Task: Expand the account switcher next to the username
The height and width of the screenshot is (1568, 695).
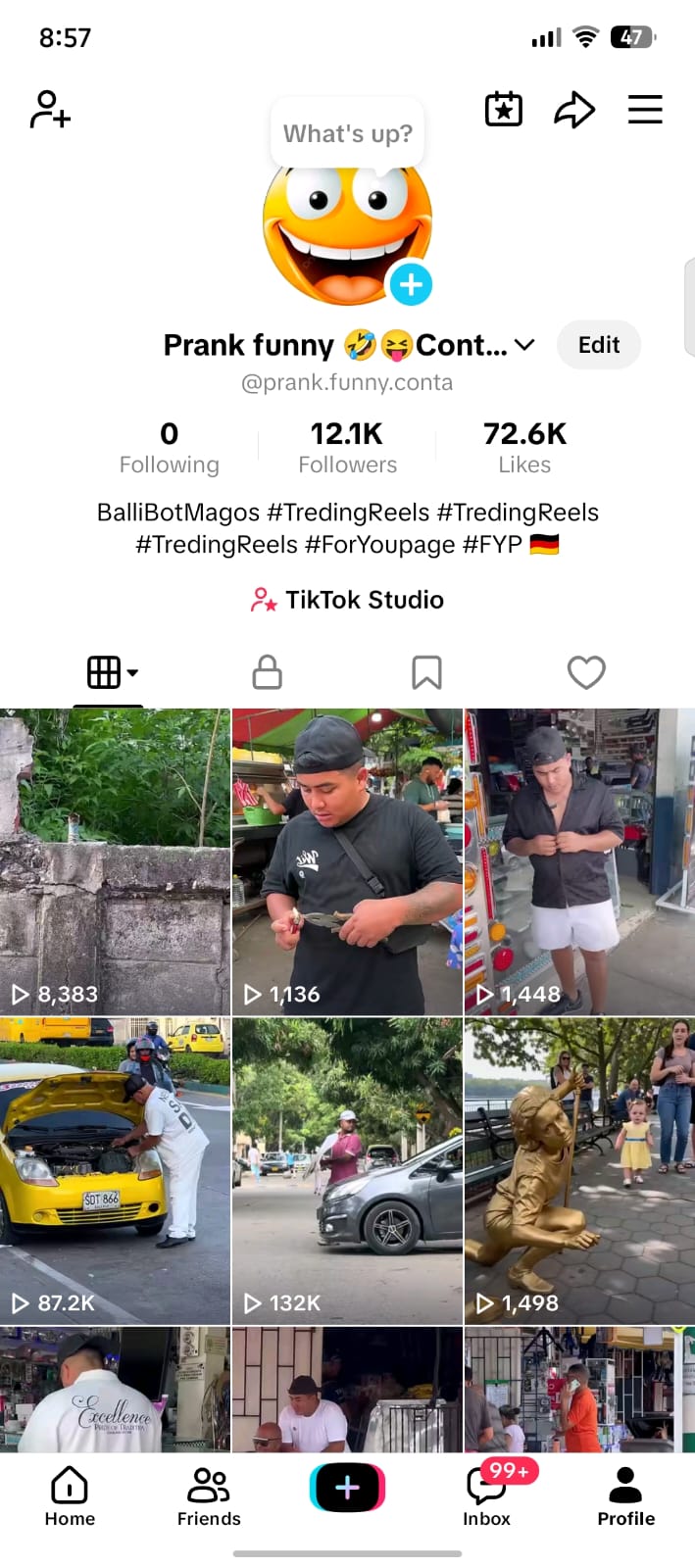Action: click(524, 345)
